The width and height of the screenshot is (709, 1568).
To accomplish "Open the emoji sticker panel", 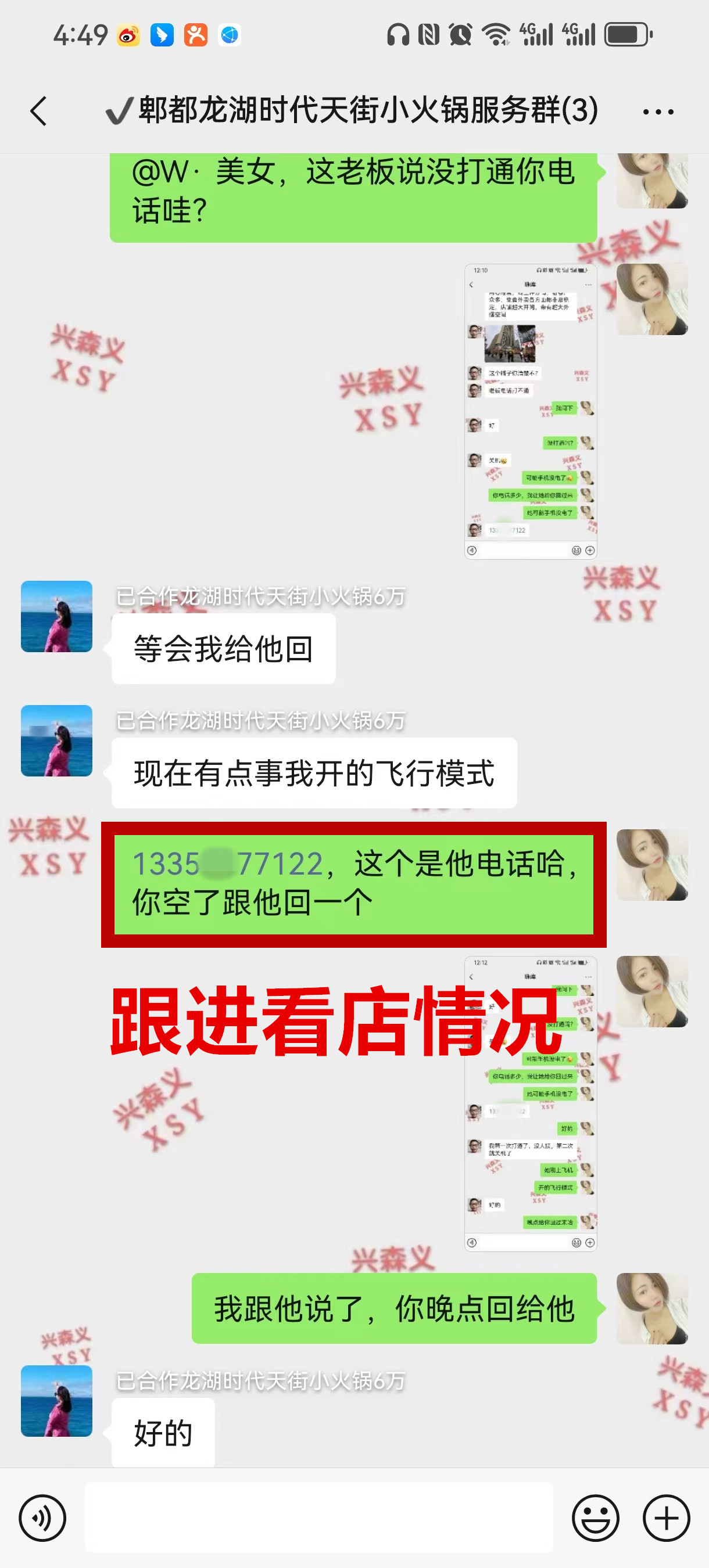I will [x=595, y=1517].
